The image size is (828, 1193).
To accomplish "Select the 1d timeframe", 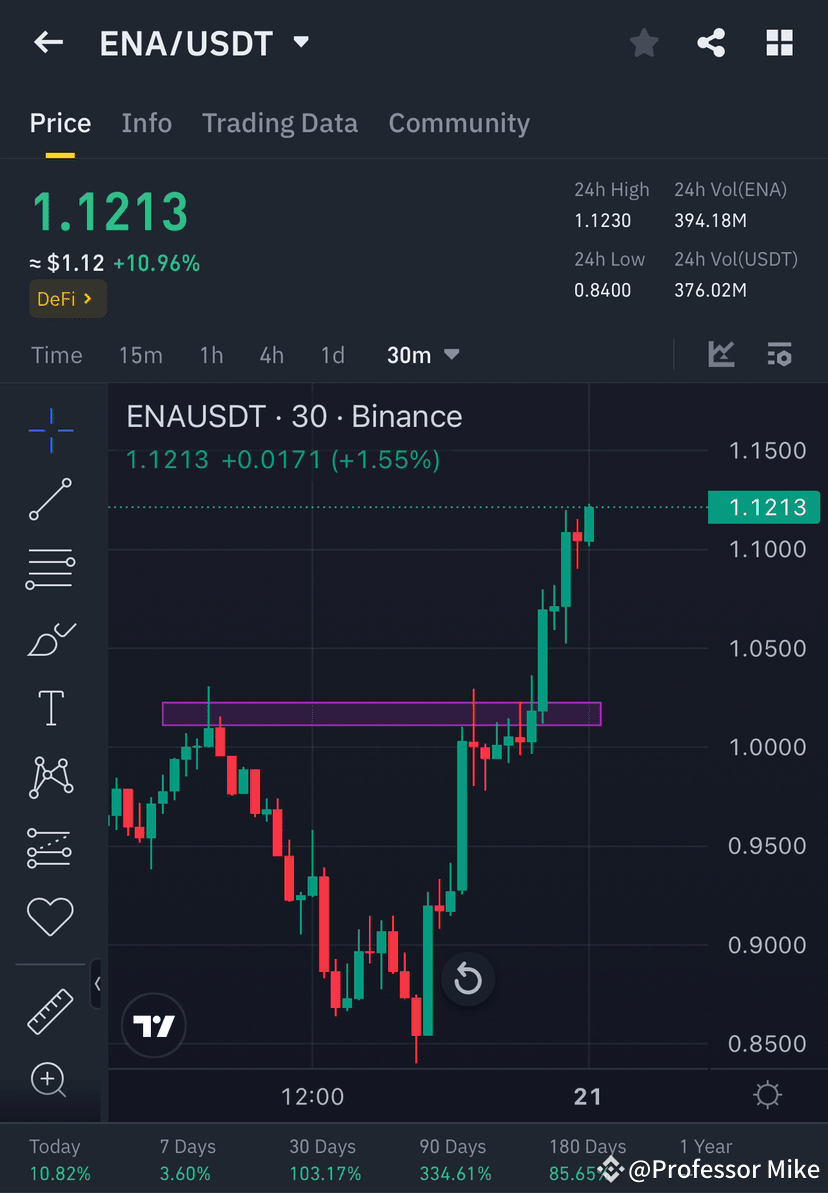I will tap(334, 354).
